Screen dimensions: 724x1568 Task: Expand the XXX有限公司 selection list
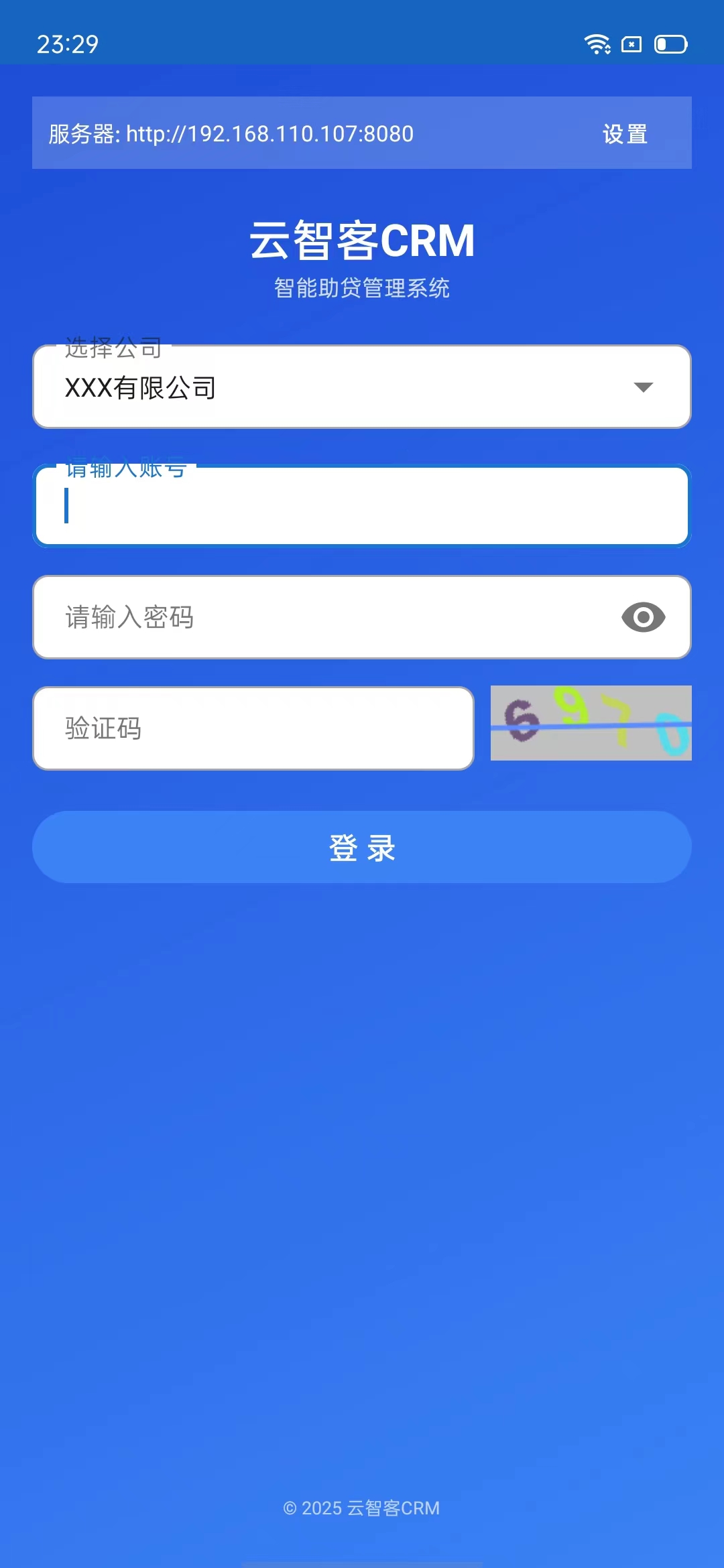click(x=362, y=387)
